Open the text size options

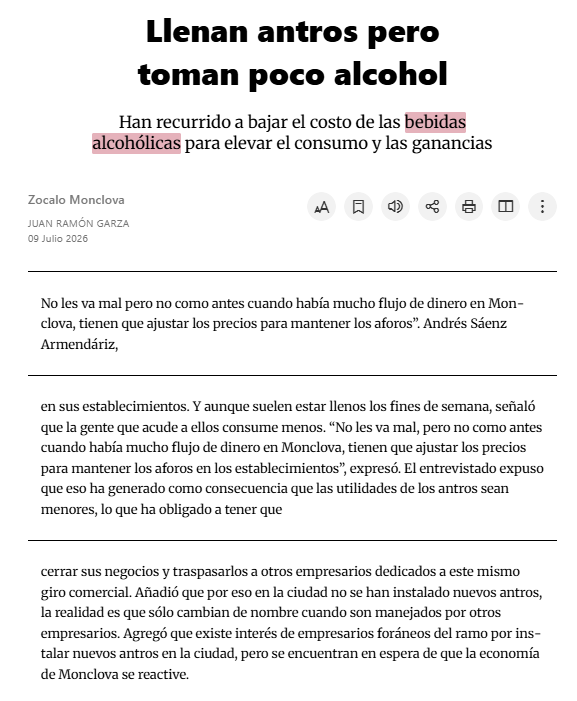point(321,207)
